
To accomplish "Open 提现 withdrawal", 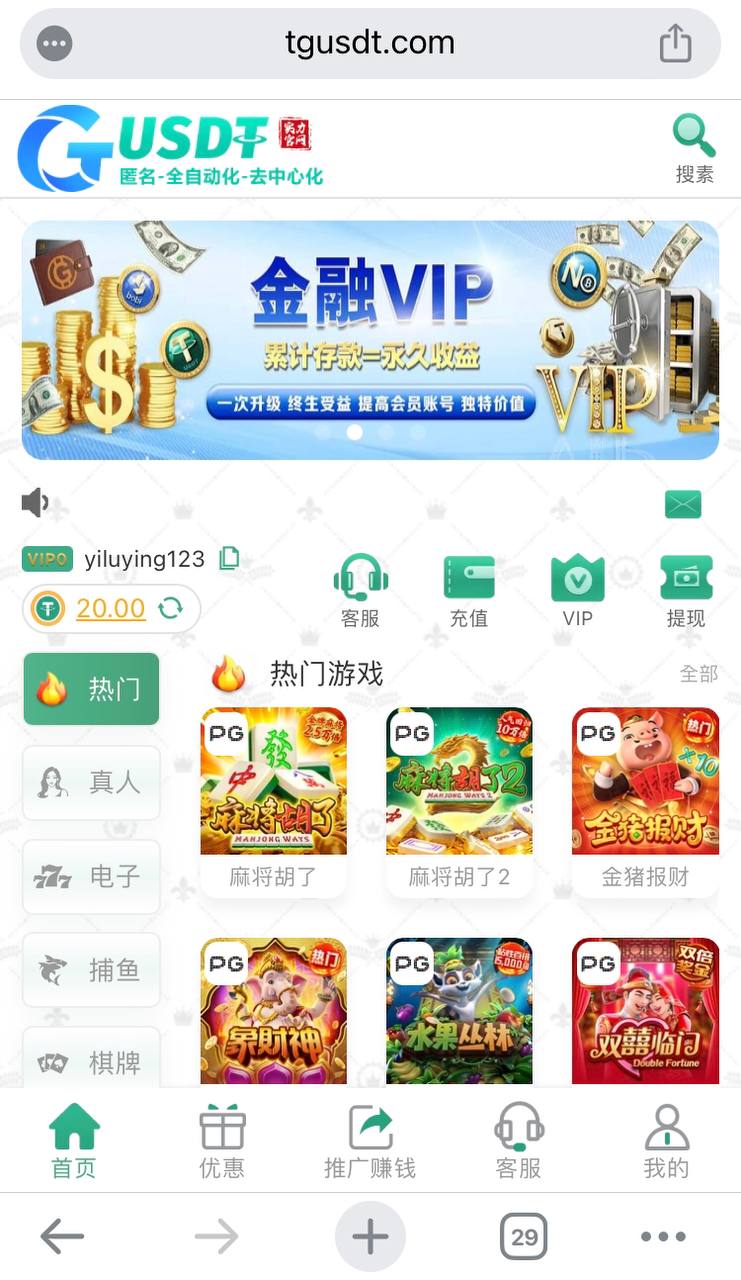I will click(686, 590).
